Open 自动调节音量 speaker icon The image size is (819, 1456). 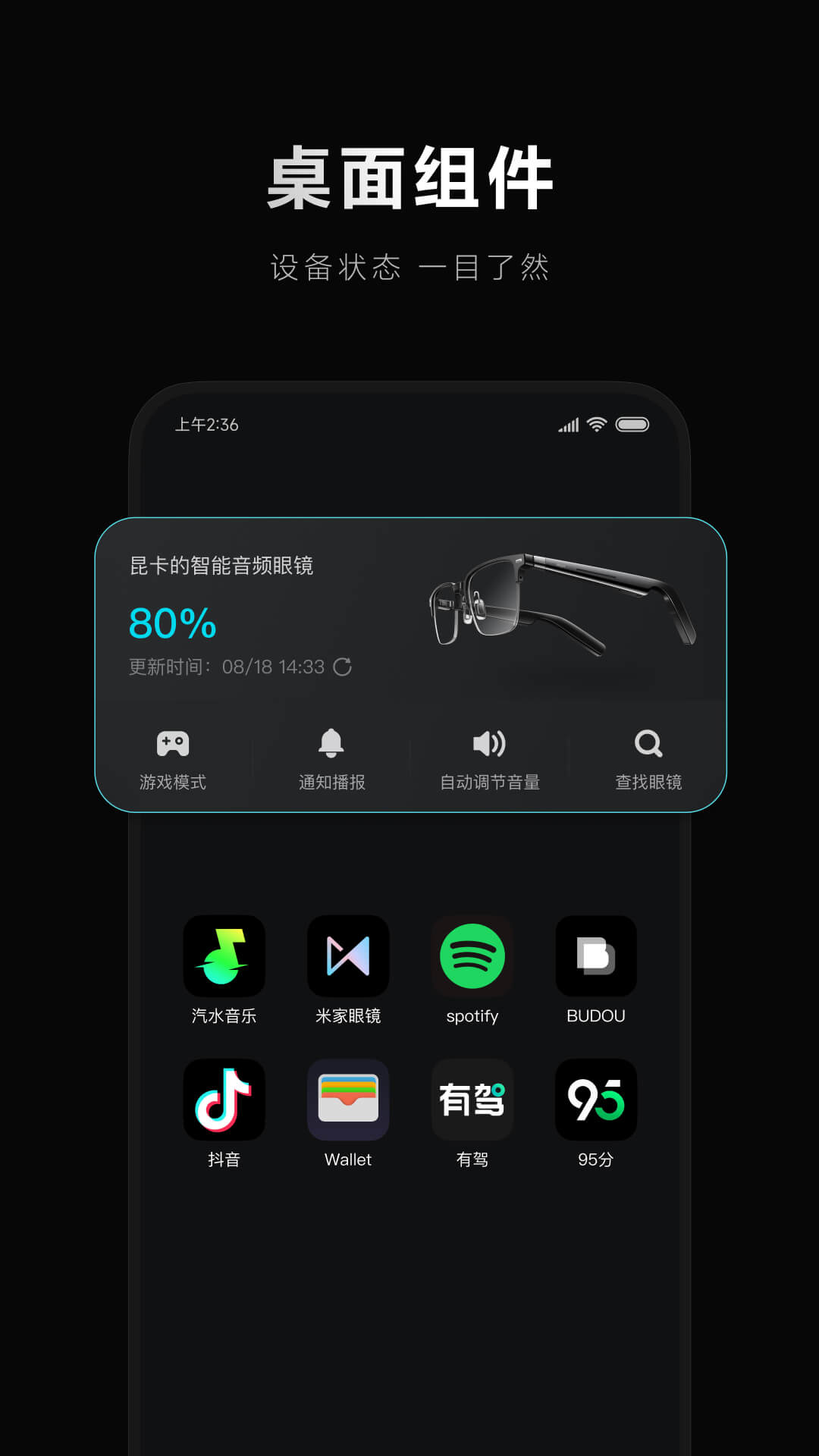pos(489,744)
